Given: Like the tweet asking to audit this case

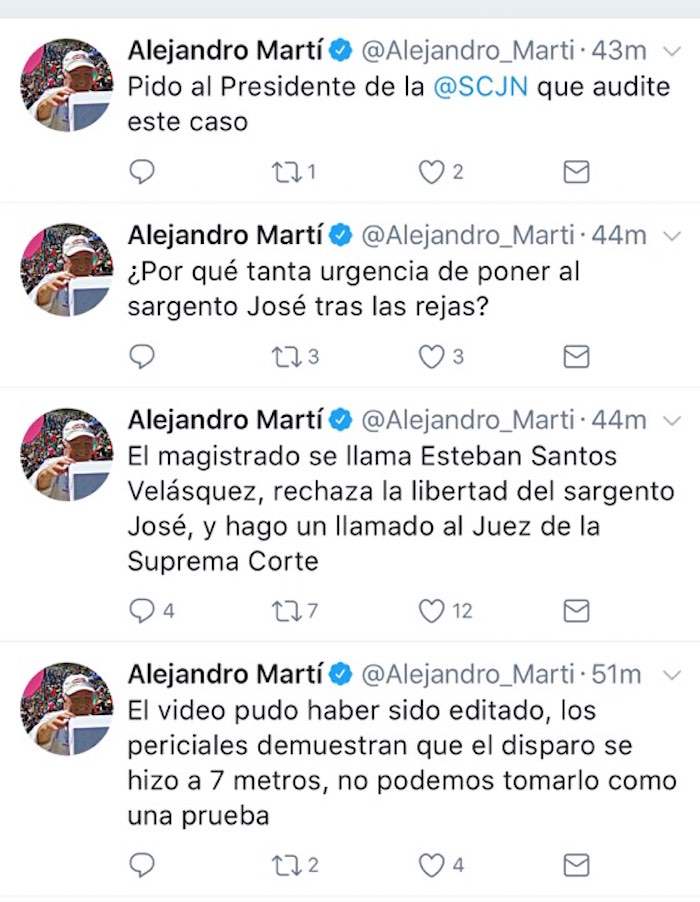Looking at the screenshot, I should point(431,172).
